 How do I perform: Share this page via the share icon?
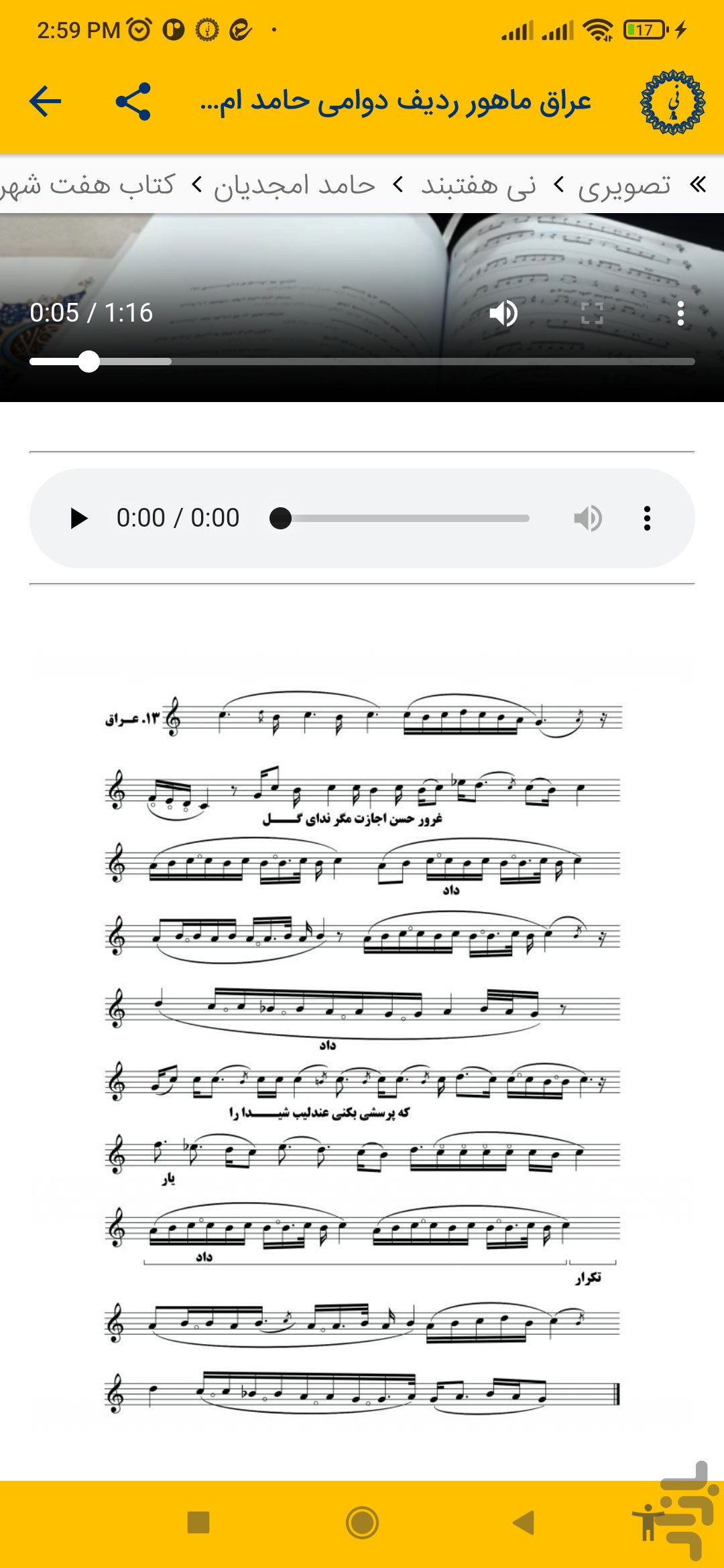pyautogui.click(x=133, y=102)
